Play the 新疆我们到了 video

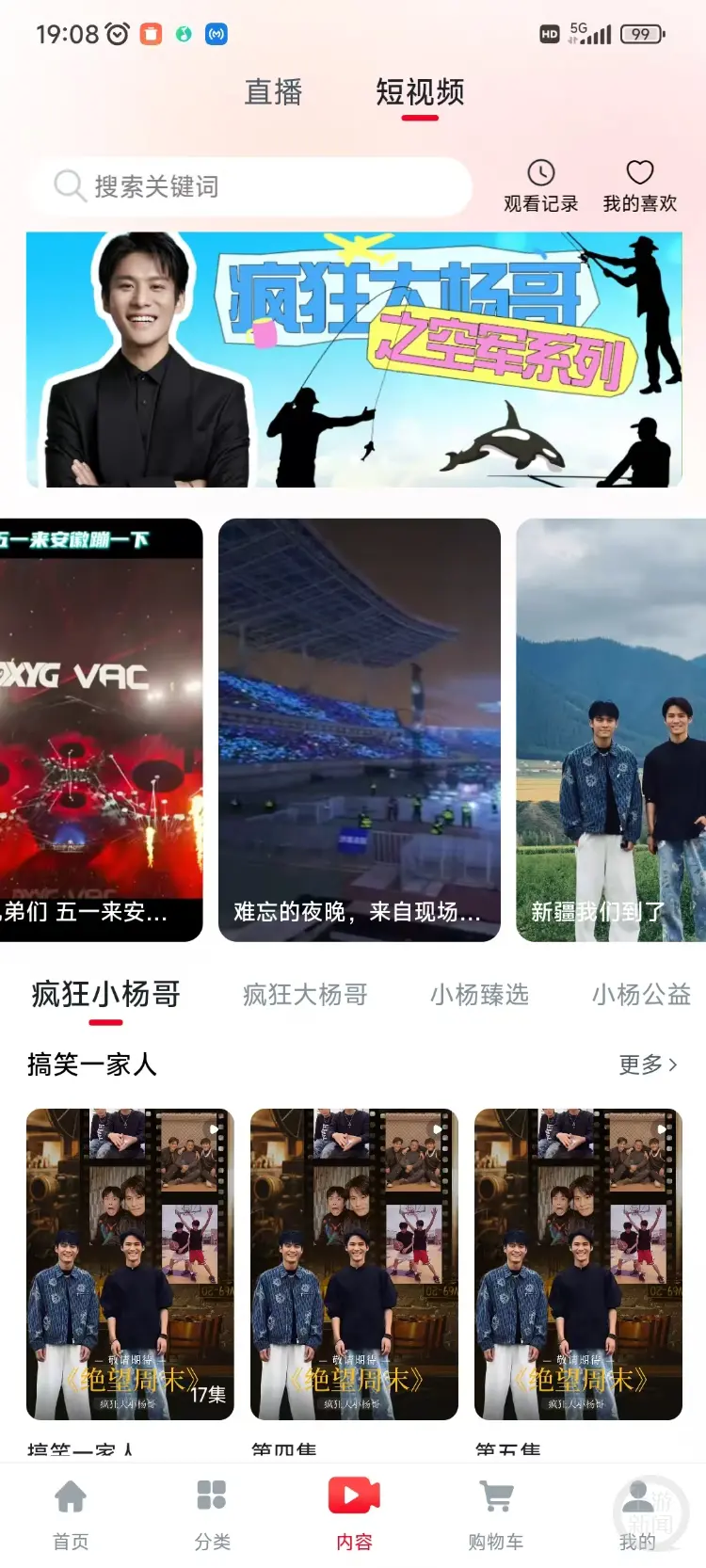610,729
